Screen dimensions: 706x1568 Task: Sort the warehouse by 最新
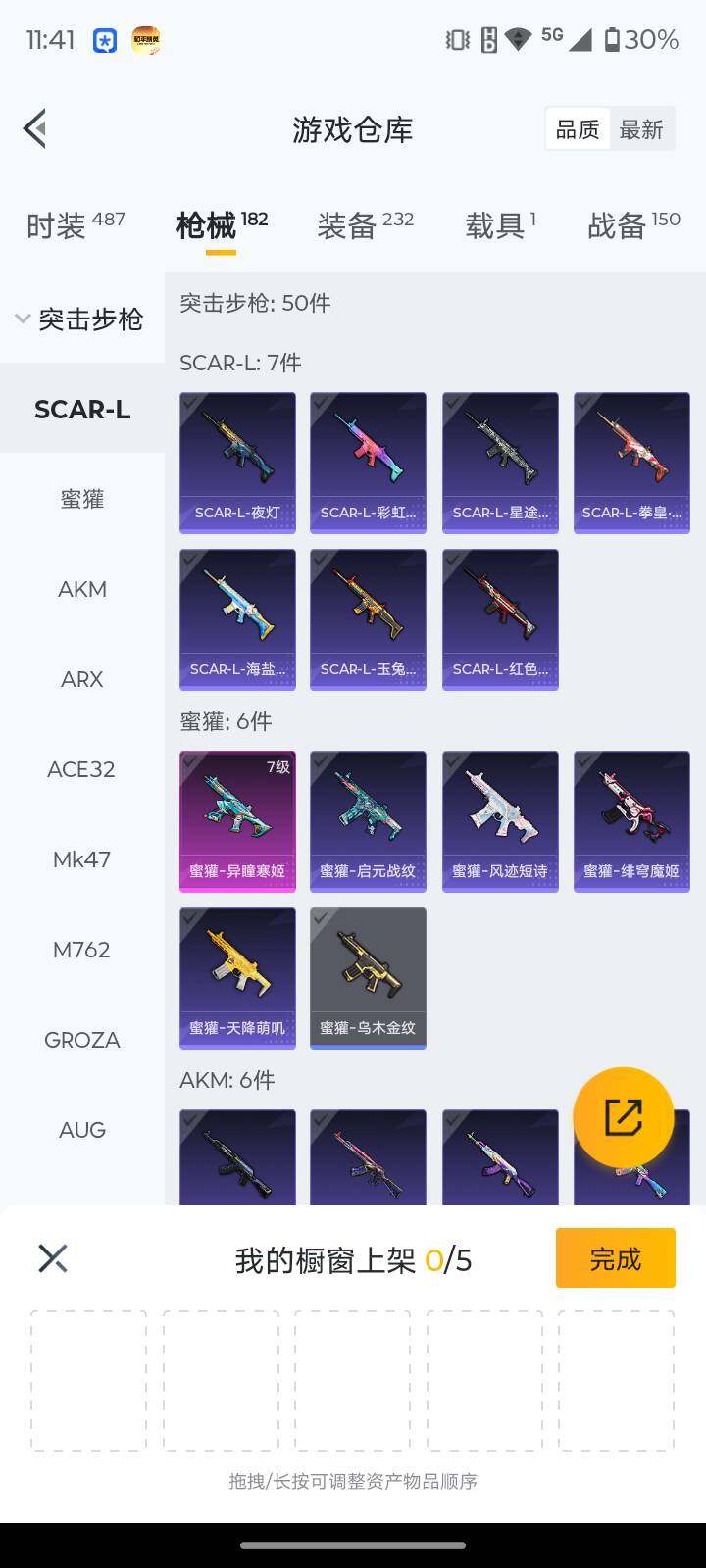(641, 129)
